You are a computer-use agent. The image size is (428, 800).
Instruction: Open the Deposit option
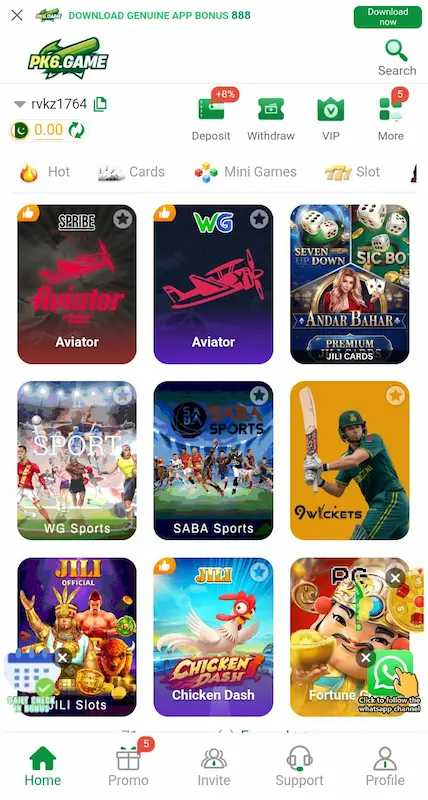(x=211, y=115)
